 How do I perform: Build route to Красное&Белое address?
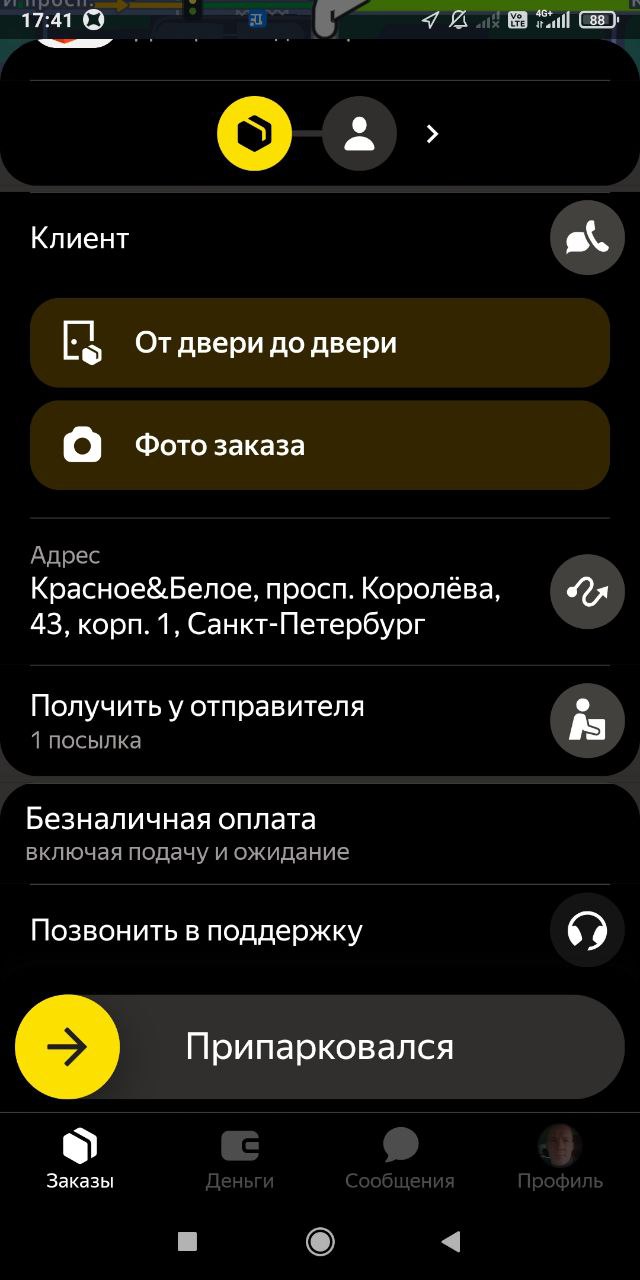coord(587,592)
